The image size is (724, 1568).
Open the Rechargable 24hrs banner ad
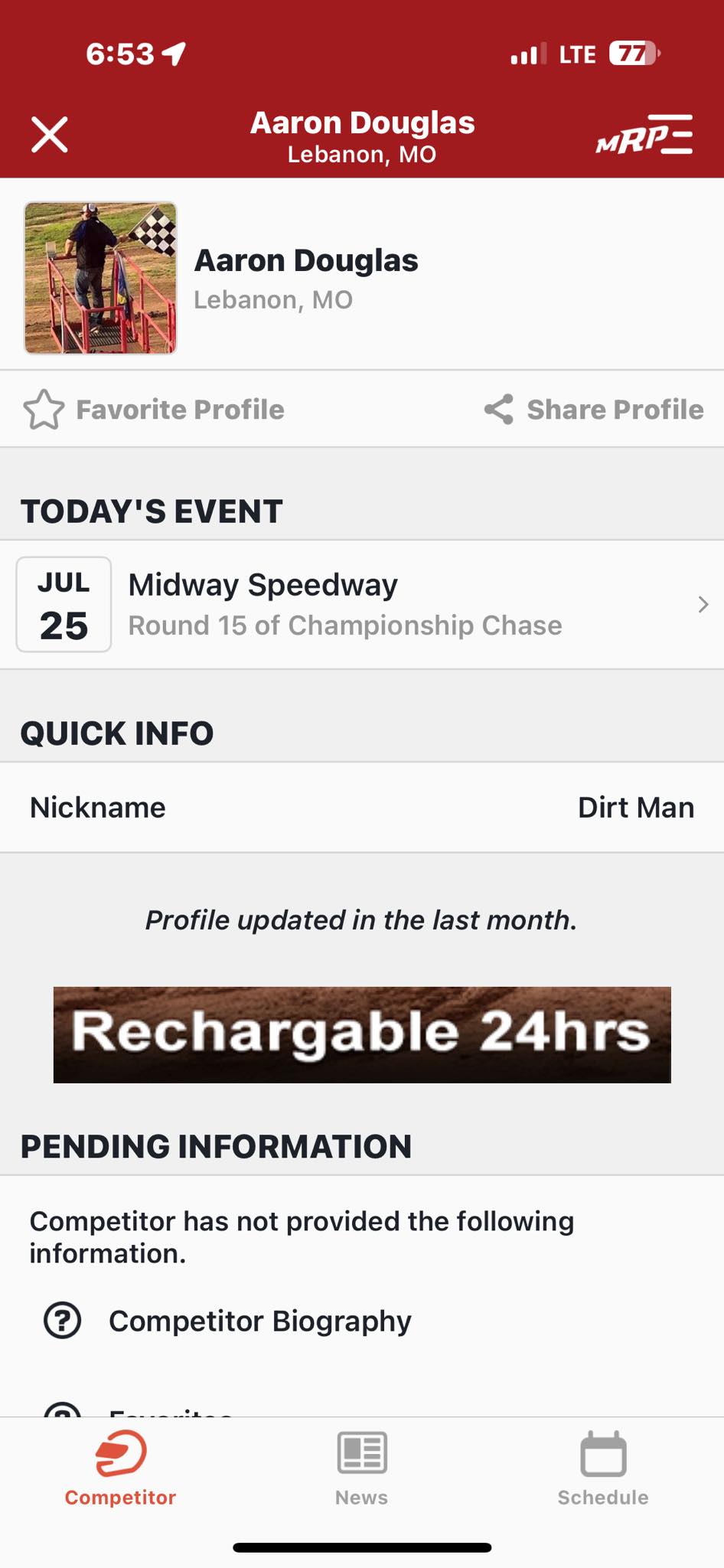(x=362, y=1034)
